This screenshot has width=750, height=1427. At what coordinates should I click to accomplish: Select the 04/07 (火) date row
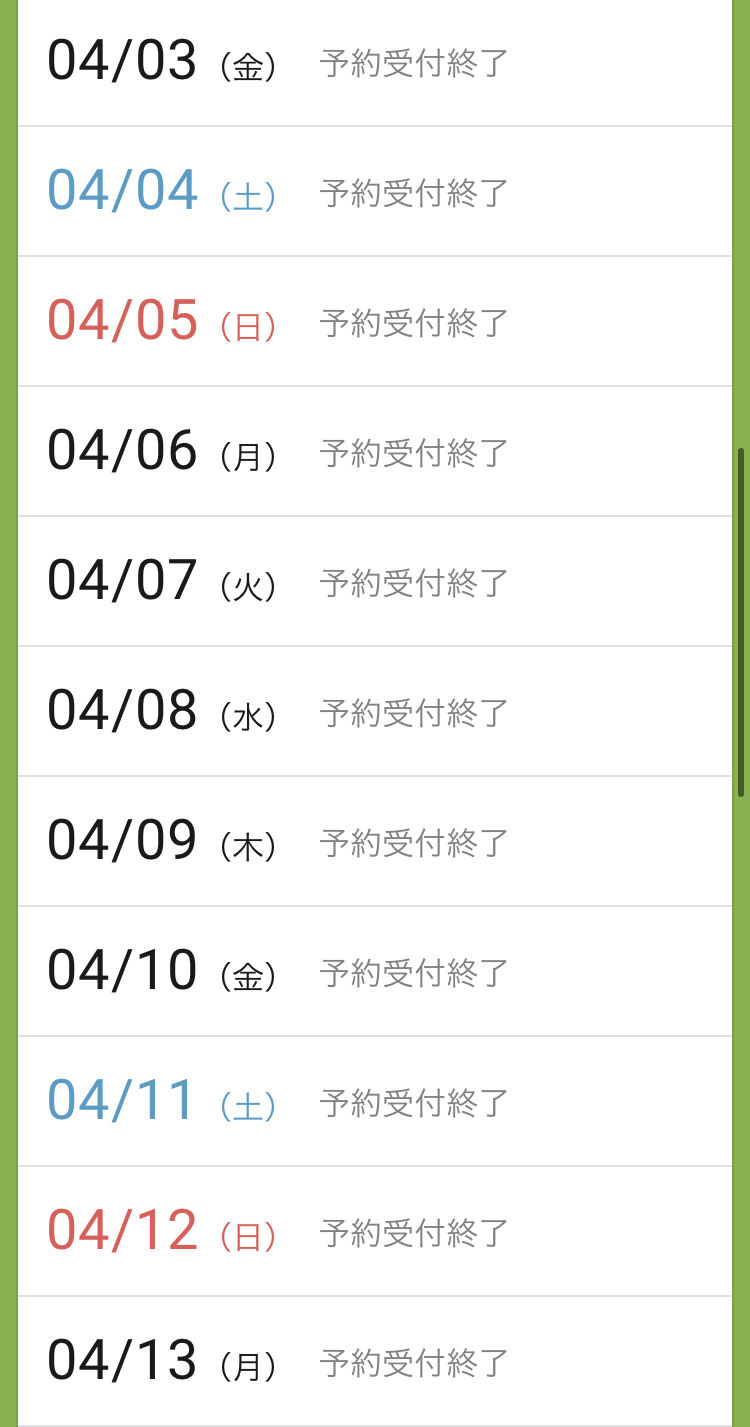click(375, 582)
